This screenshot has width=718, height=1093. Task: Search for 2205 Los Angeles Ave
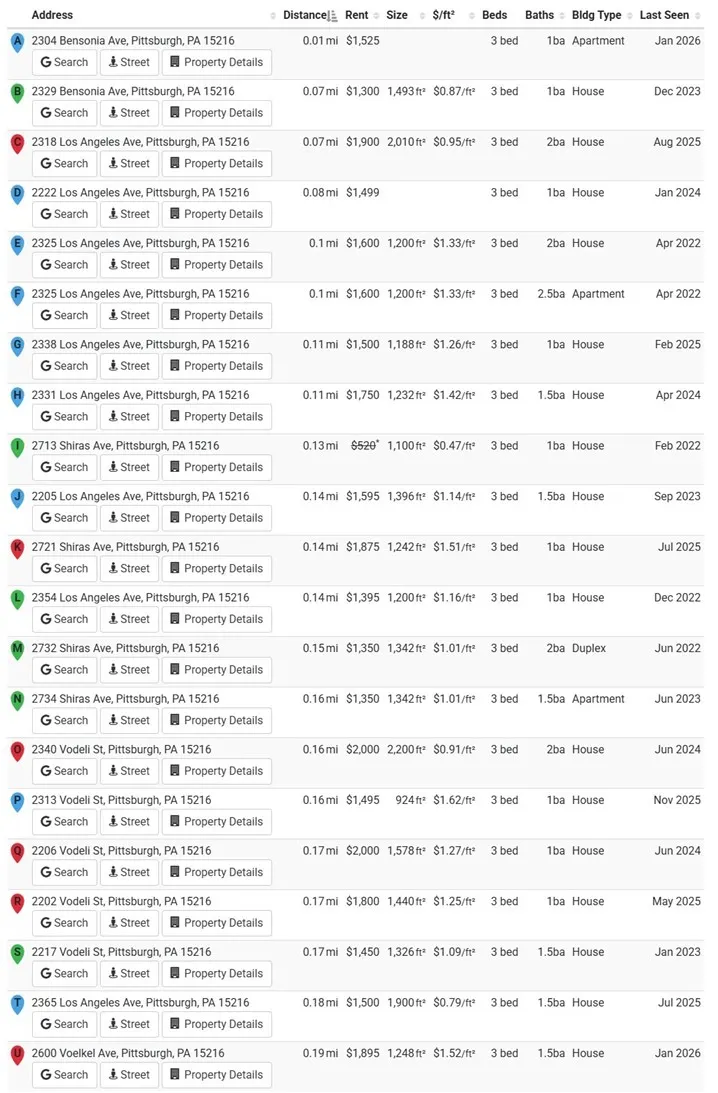tap(65, 518)
